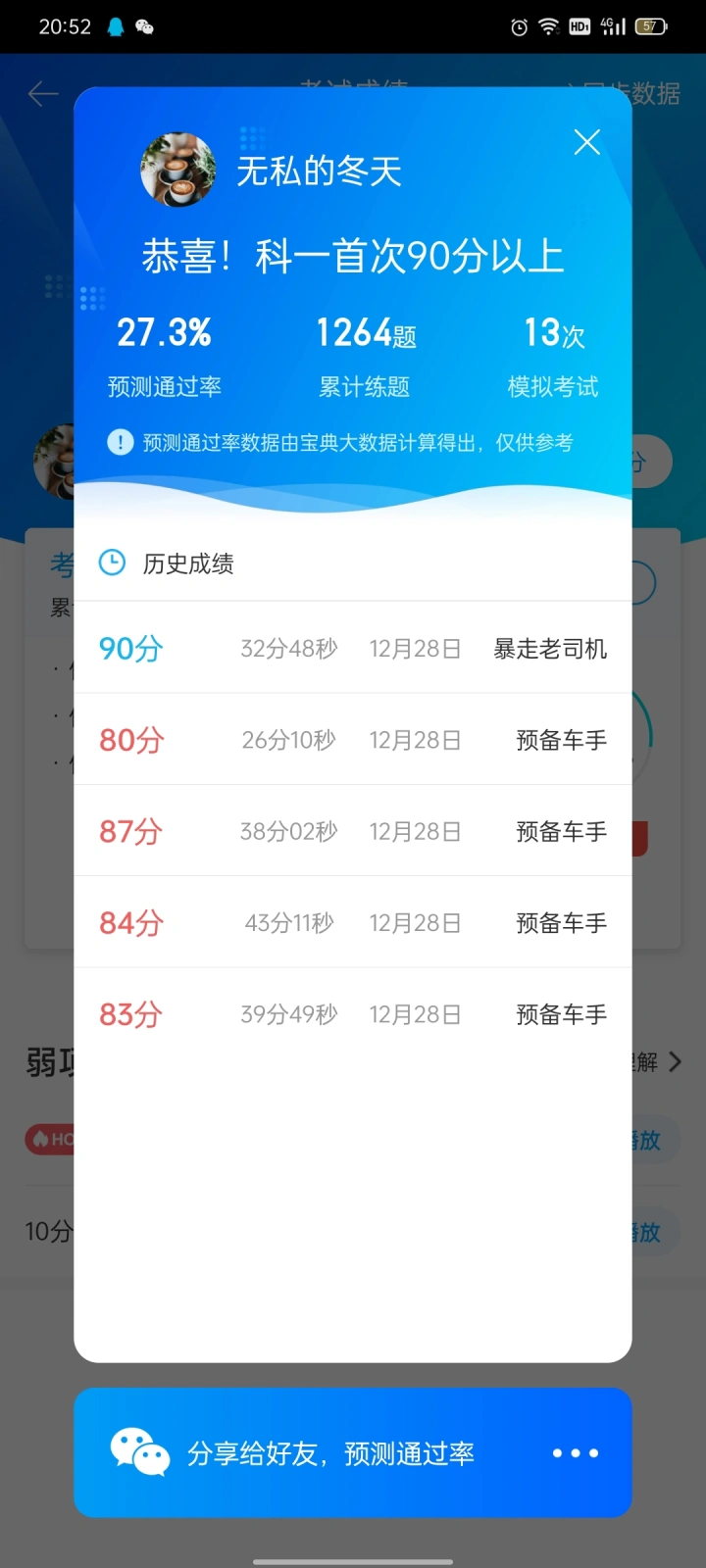Share predicted pass rate via WeChat

pos(294,1452)
